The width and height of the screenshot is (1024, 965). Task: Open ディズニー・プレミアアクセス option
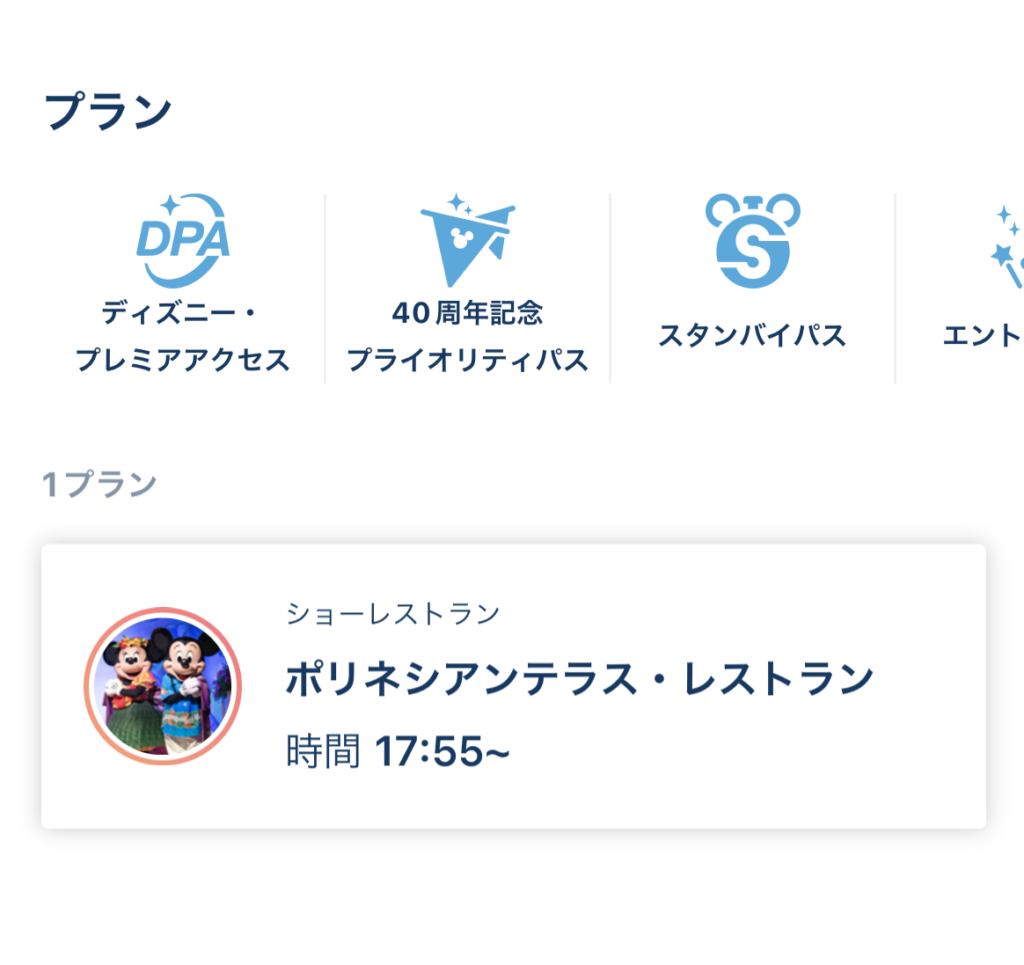coord(182,285)
